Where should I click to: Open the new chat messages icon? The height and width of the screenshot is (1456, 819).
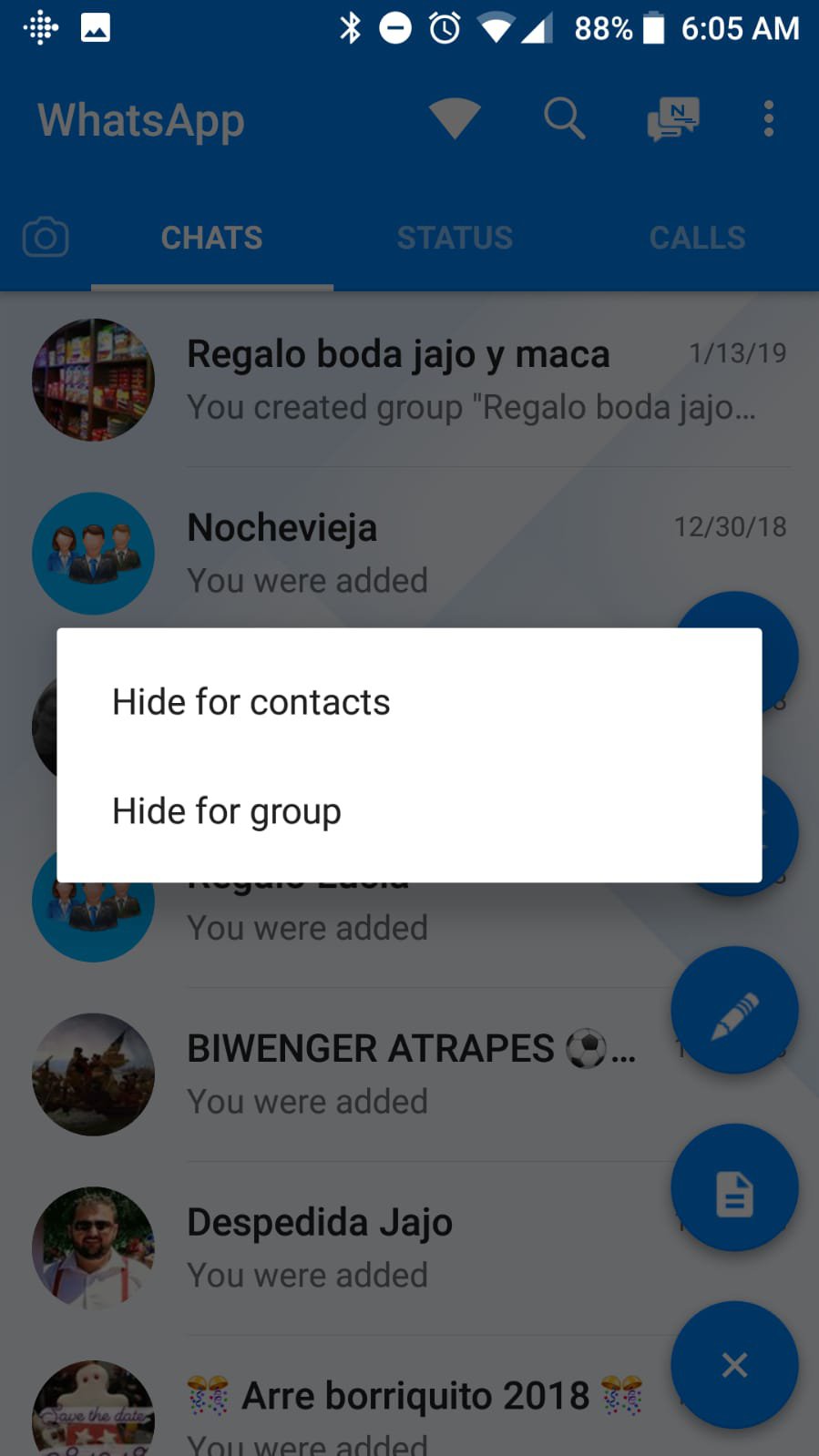[672, 119]
